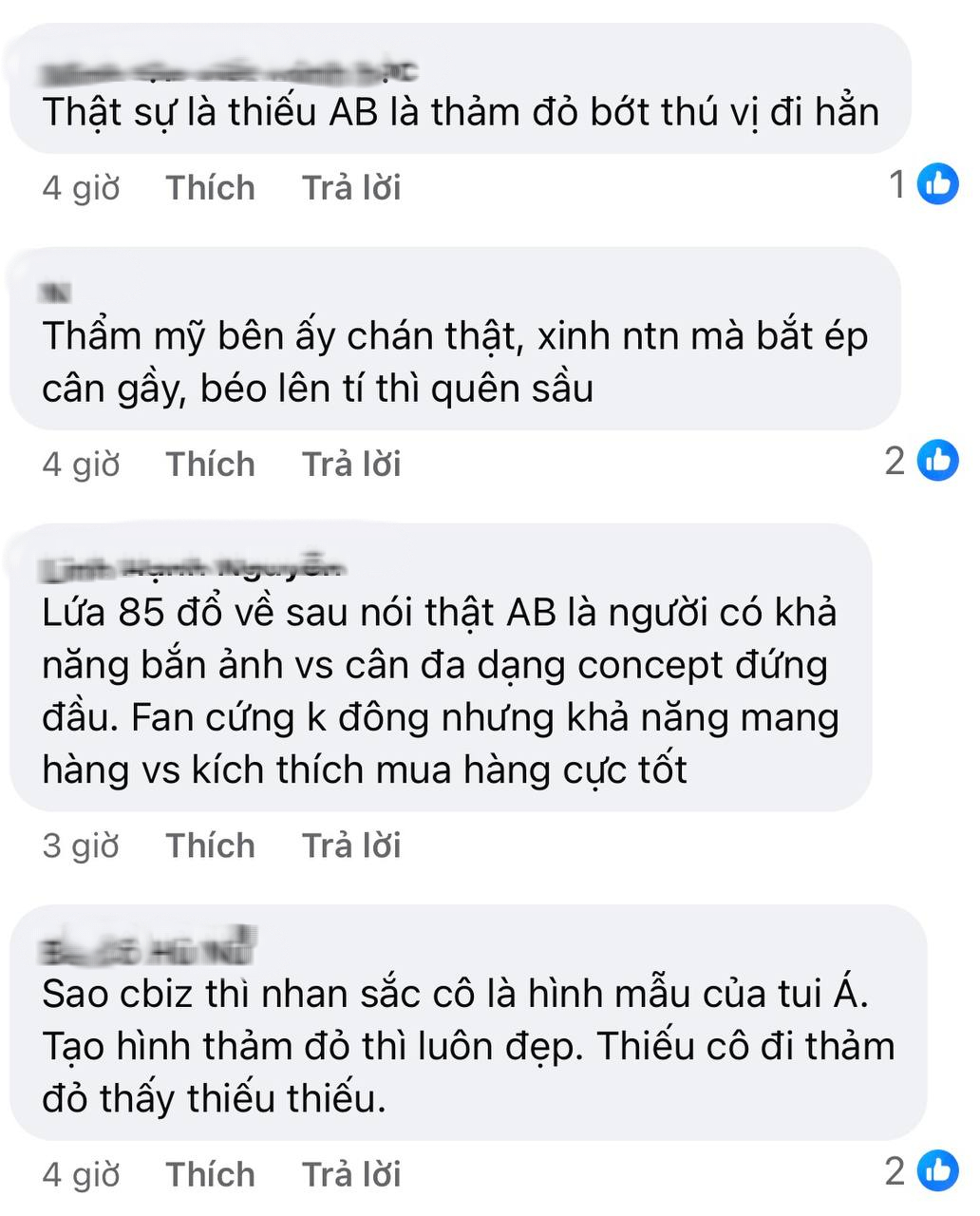
Task: Reply to the comment about thiếu AB thảm đỏ
Action: [351, 187]
